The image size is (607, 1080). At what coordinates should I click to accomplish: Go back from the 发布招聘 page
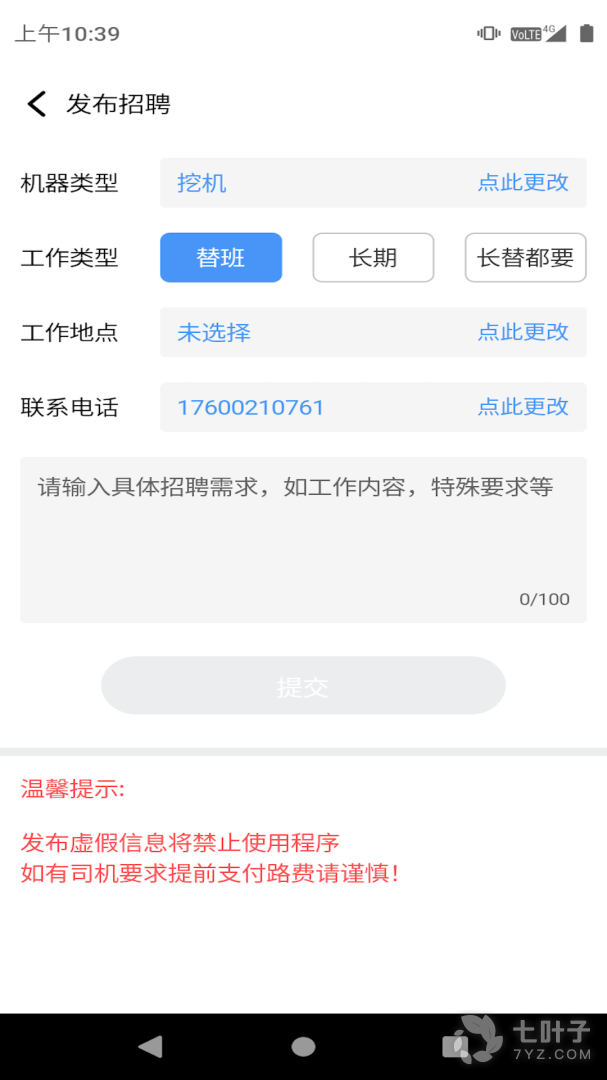37,104
